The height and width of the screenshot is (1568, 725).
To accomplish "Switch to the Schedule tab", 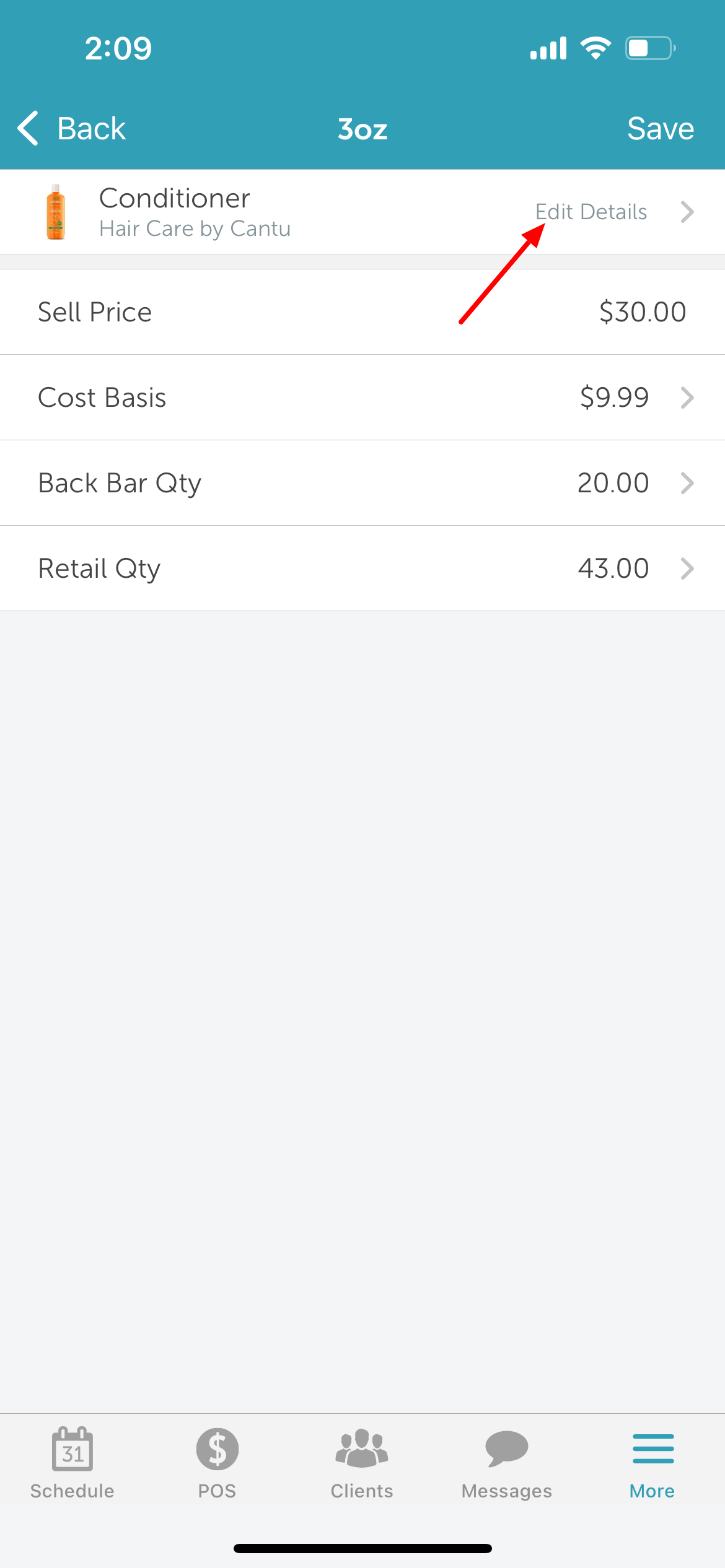I will coord(72,1464).
